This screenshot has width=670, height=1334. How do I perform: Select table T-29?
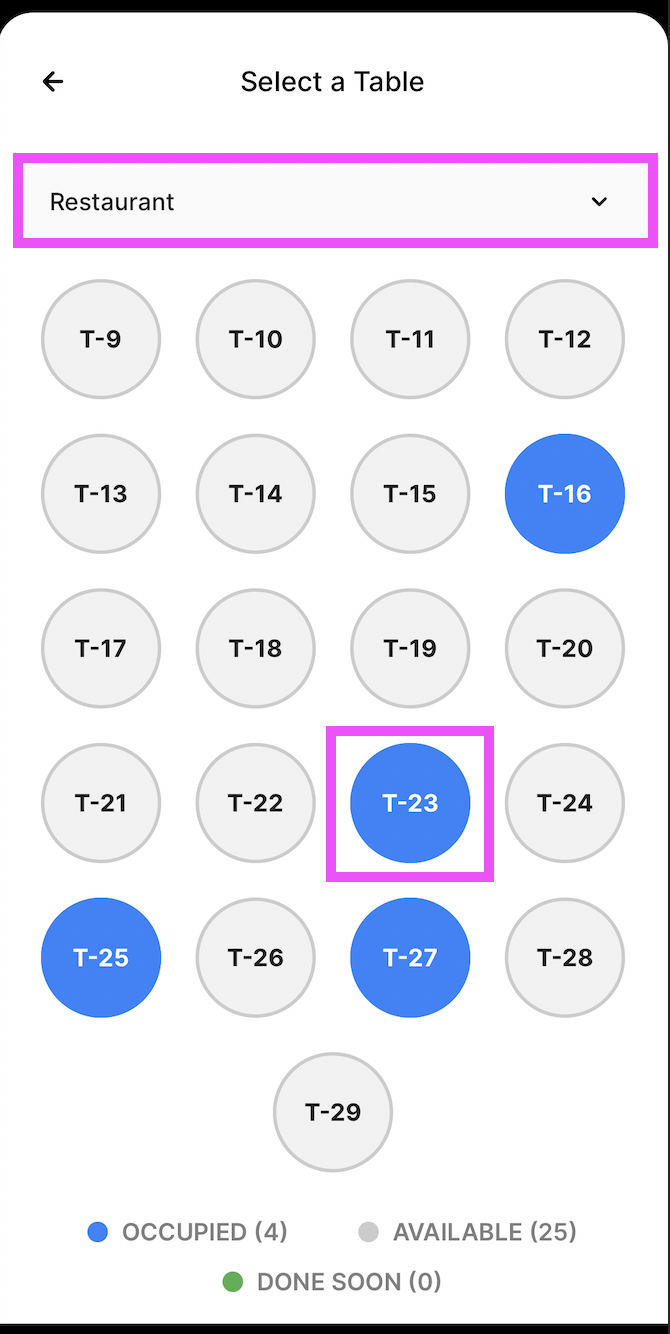point(333,1112)
